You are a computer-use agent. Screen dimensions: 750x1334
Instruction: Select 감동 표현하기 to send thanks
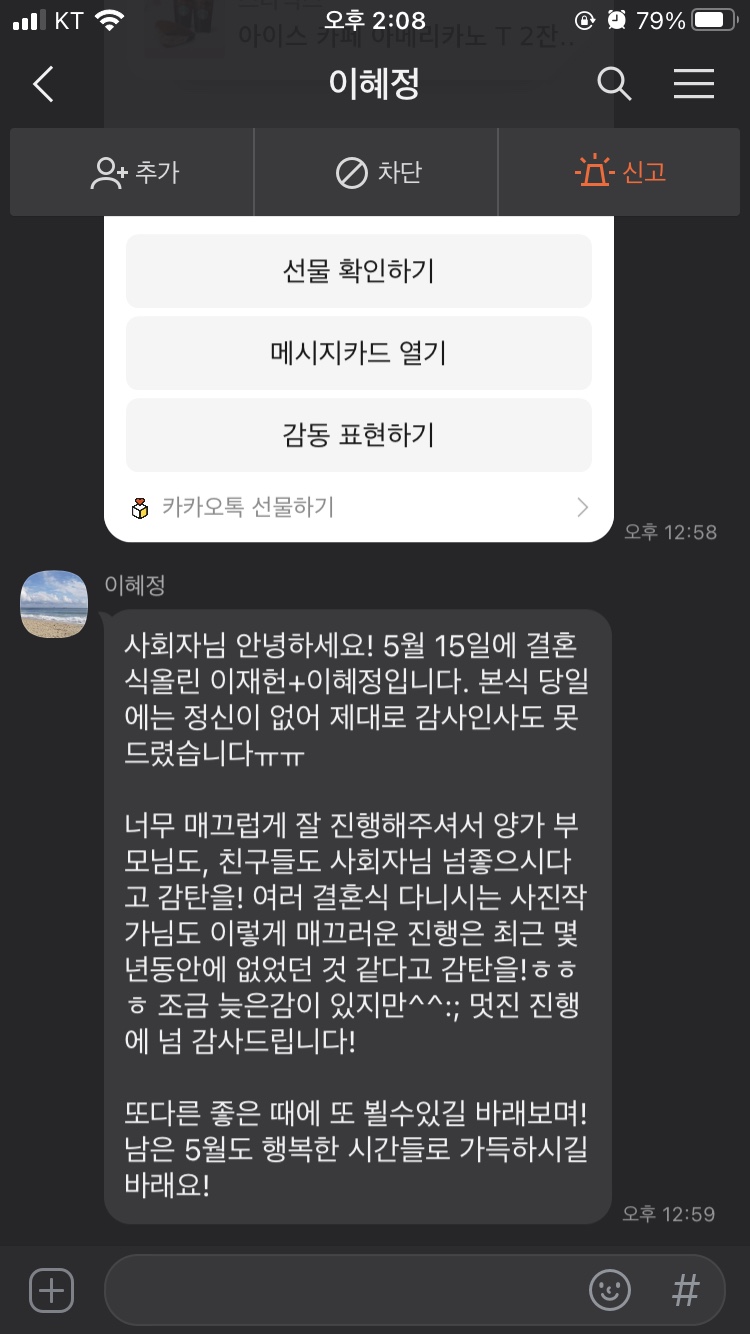358,435
